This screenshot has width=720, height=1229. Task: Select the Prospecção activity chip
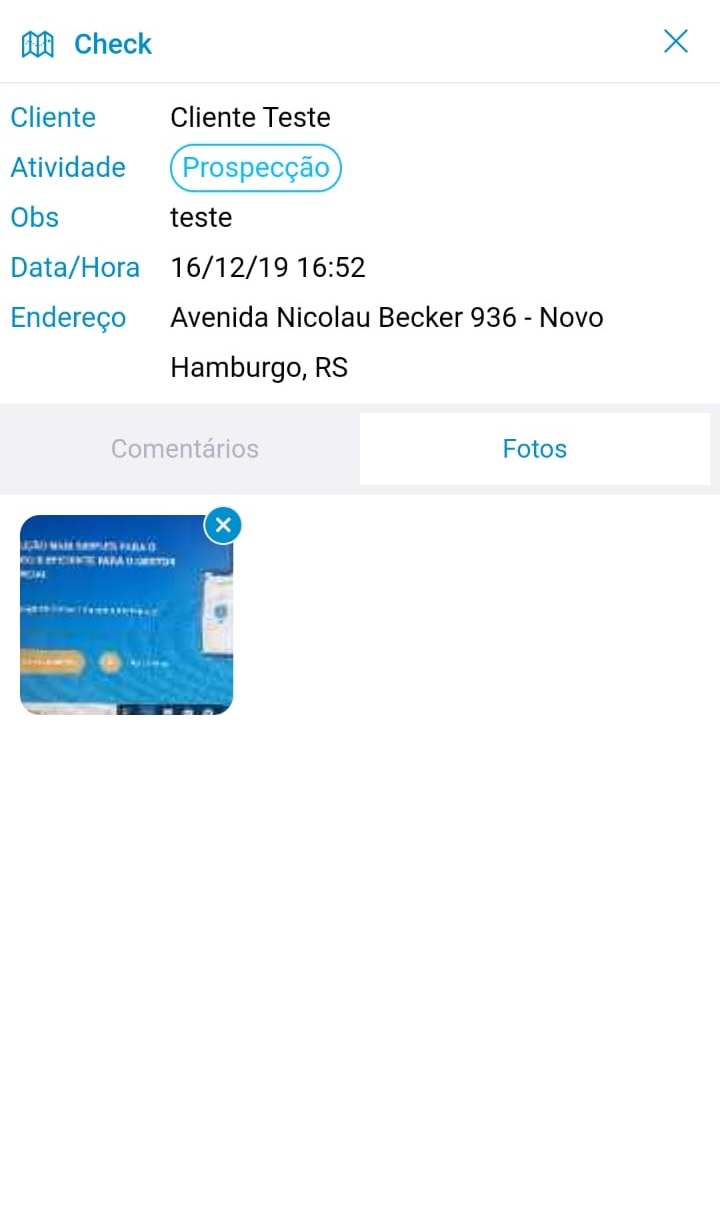point(255,168)
